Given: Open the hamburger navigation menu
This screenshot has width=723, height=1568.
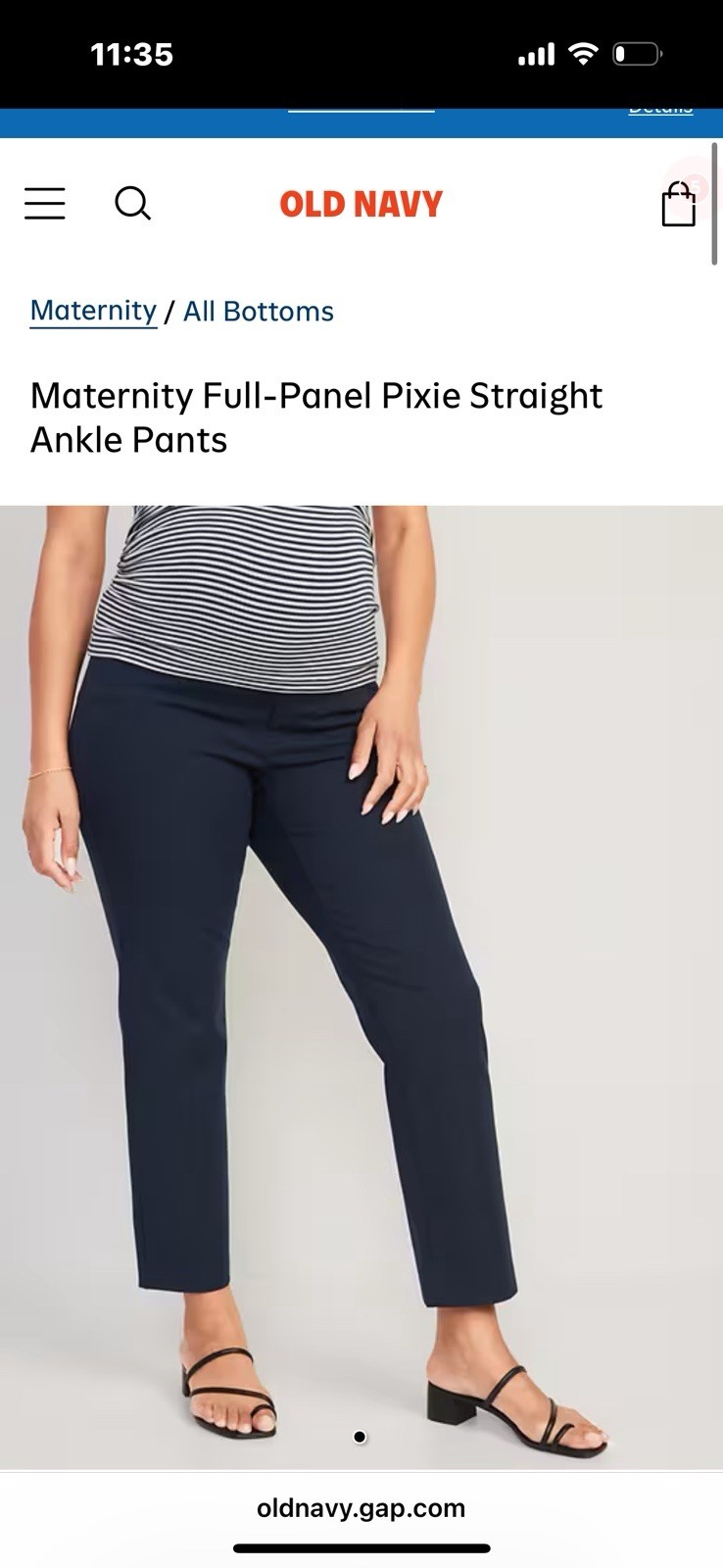Looking at the screenshot, I should point(44,204).
